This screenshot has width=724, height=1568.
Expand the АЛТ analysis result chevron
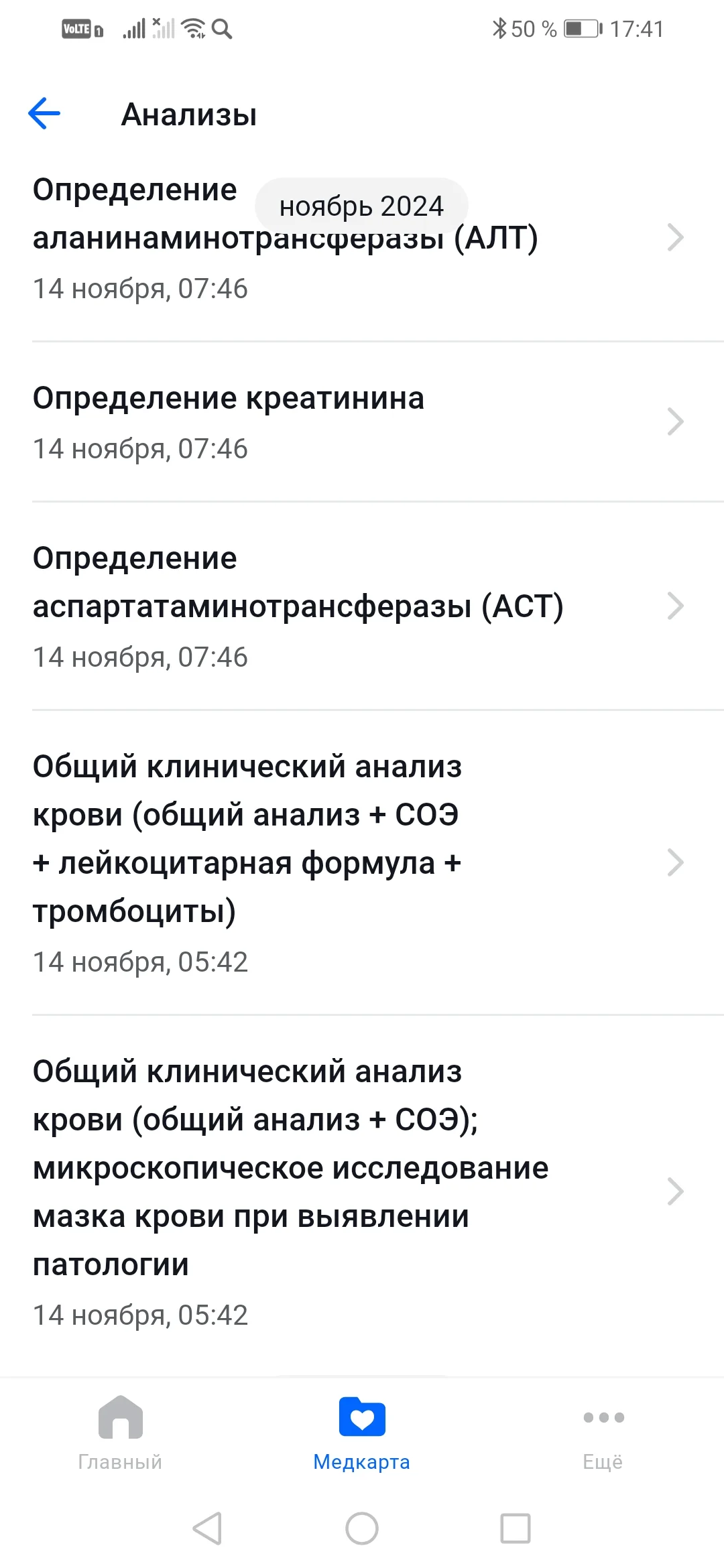(675, 237)
